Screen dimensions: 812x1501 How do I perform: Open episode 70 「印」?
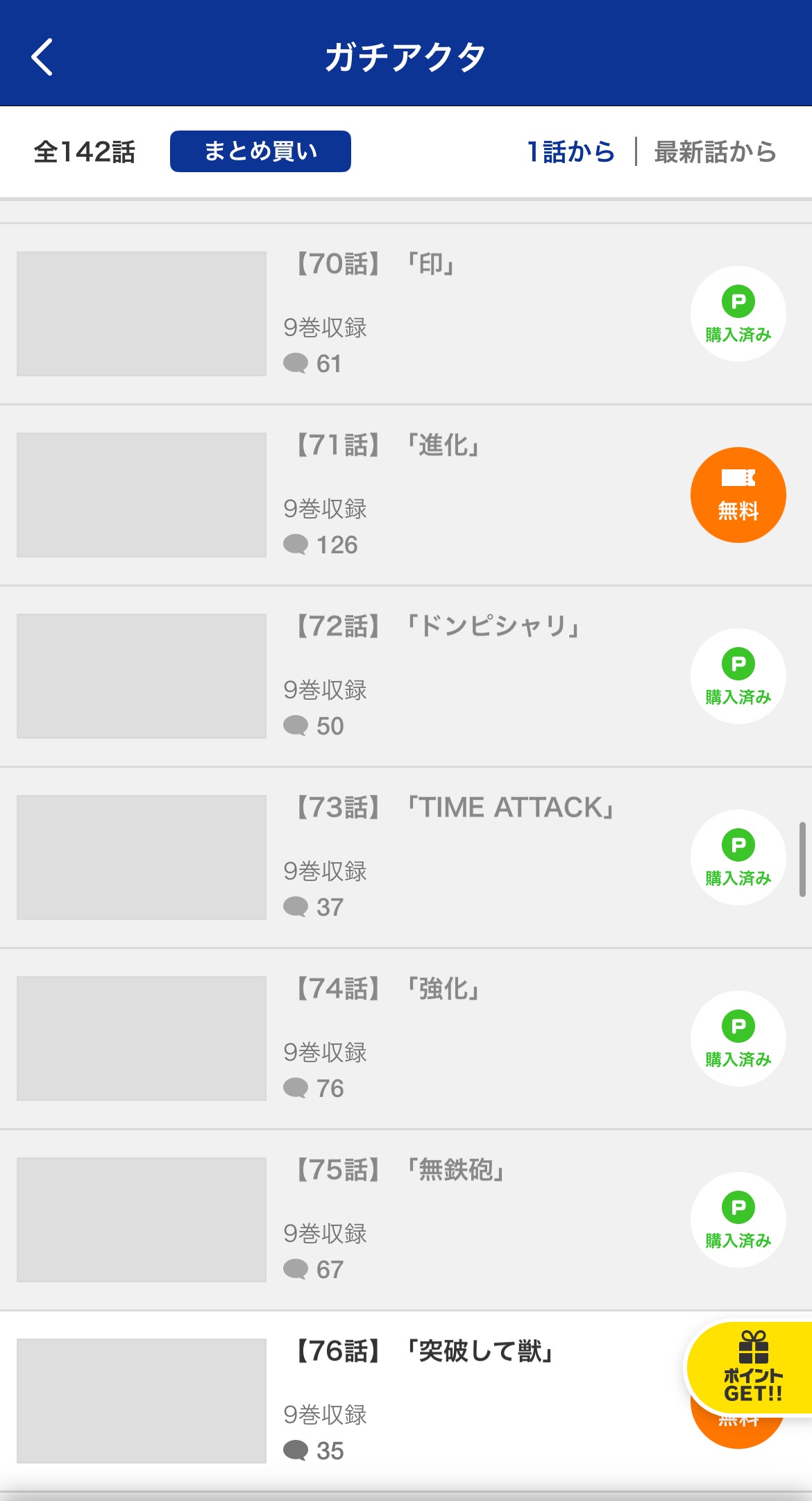tap(406, 314)
